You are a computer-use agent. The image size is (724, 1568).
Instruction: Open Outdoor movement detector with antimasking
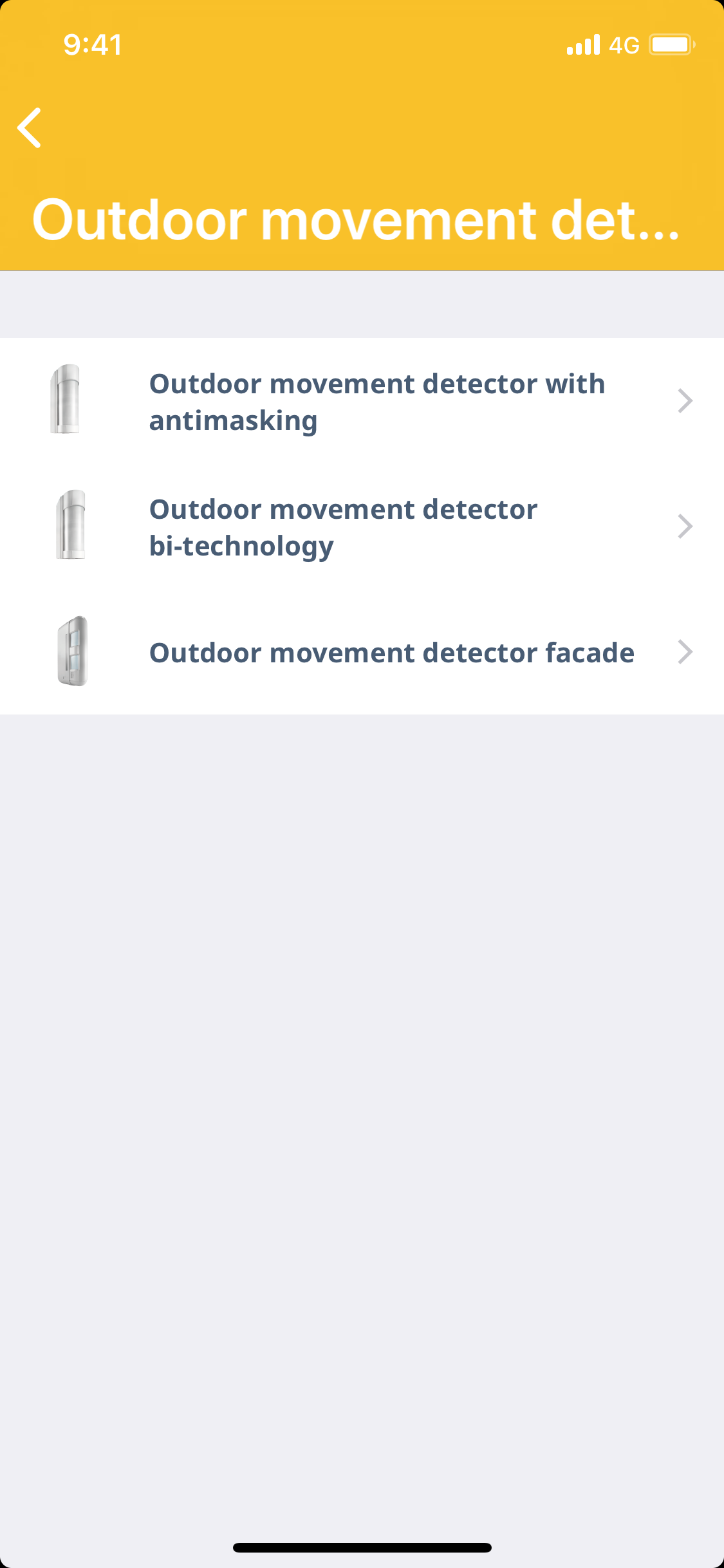tap(377, 402)
